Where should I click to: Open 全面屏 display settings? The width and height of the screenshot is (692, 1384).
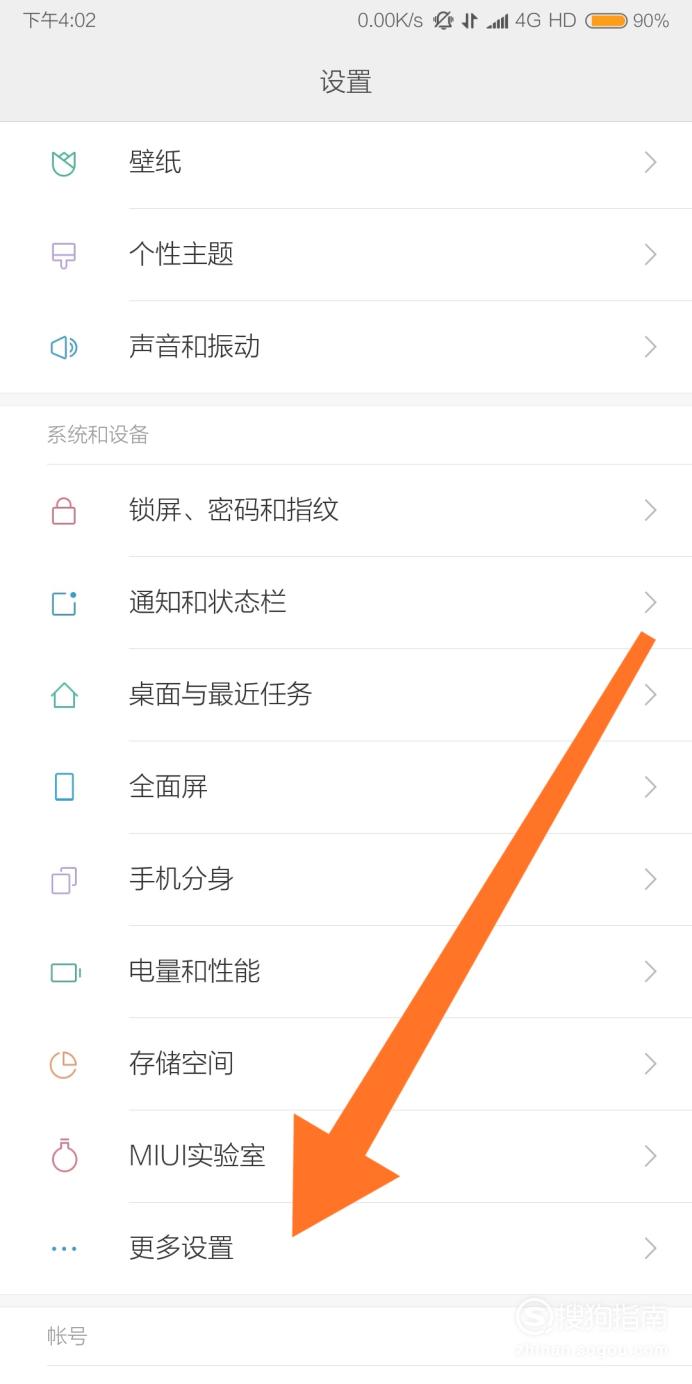click(346, 786)
